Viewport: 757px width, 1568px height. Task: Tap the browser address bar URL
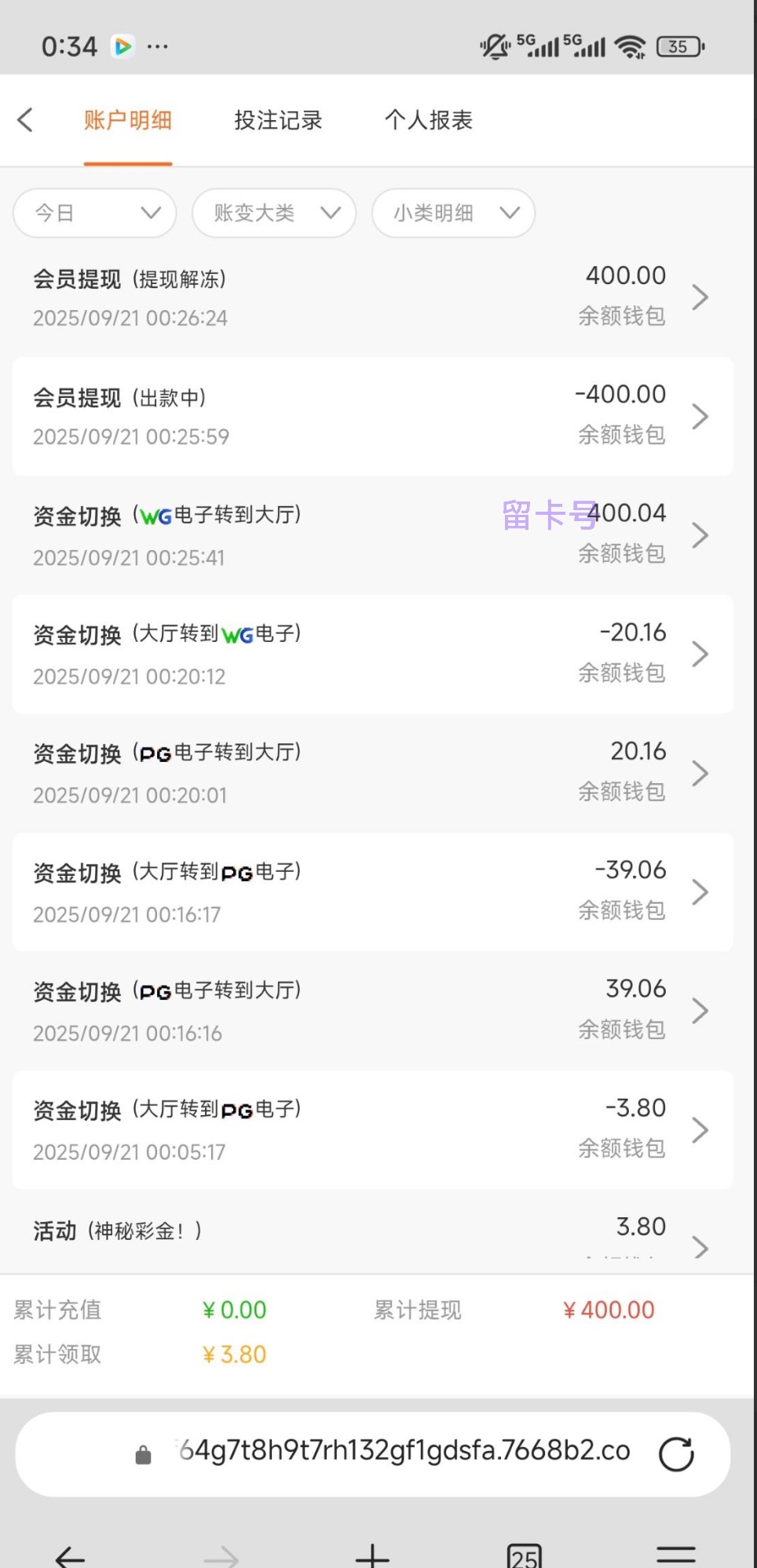tap(404, 1451)
